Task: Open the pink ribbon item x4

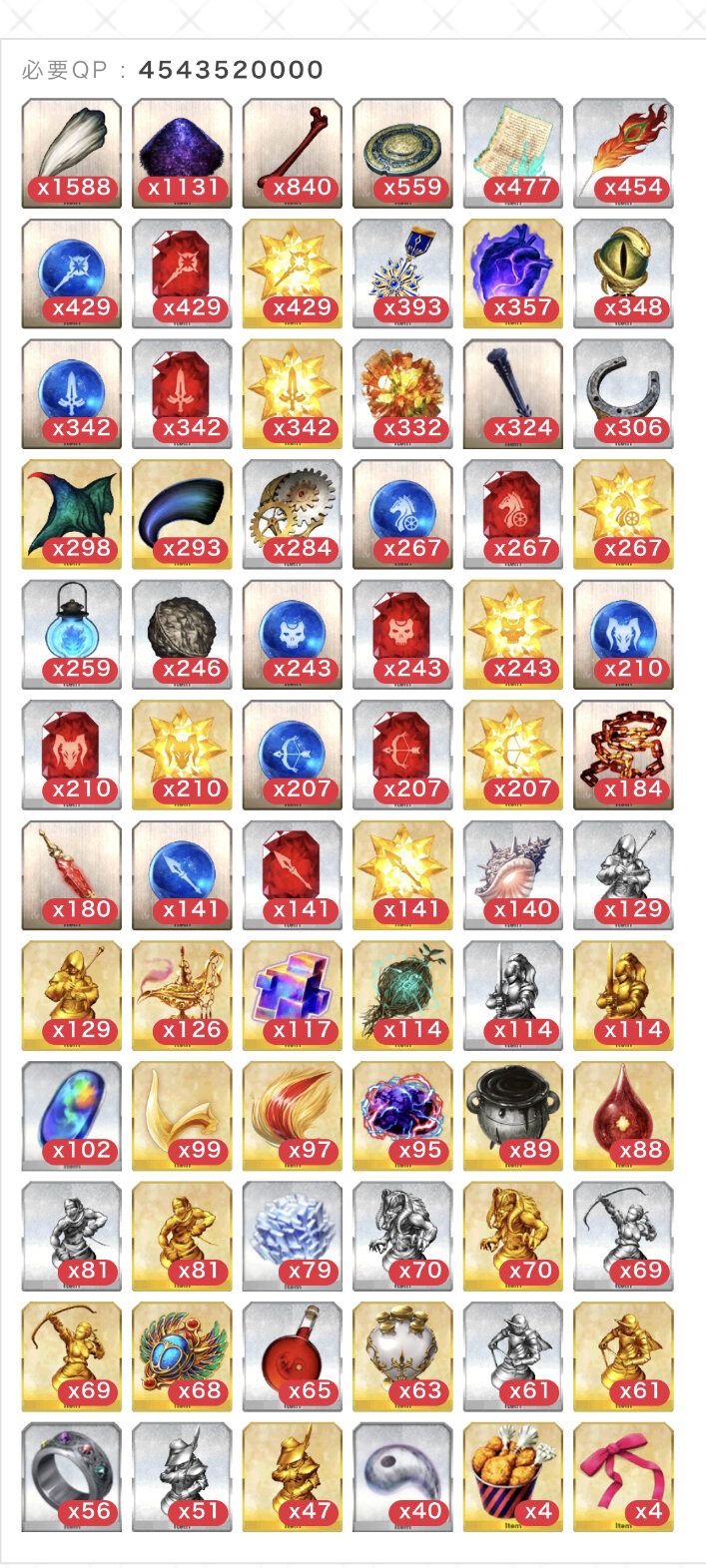Action: pyautogui.click(x=623, y=1477)
